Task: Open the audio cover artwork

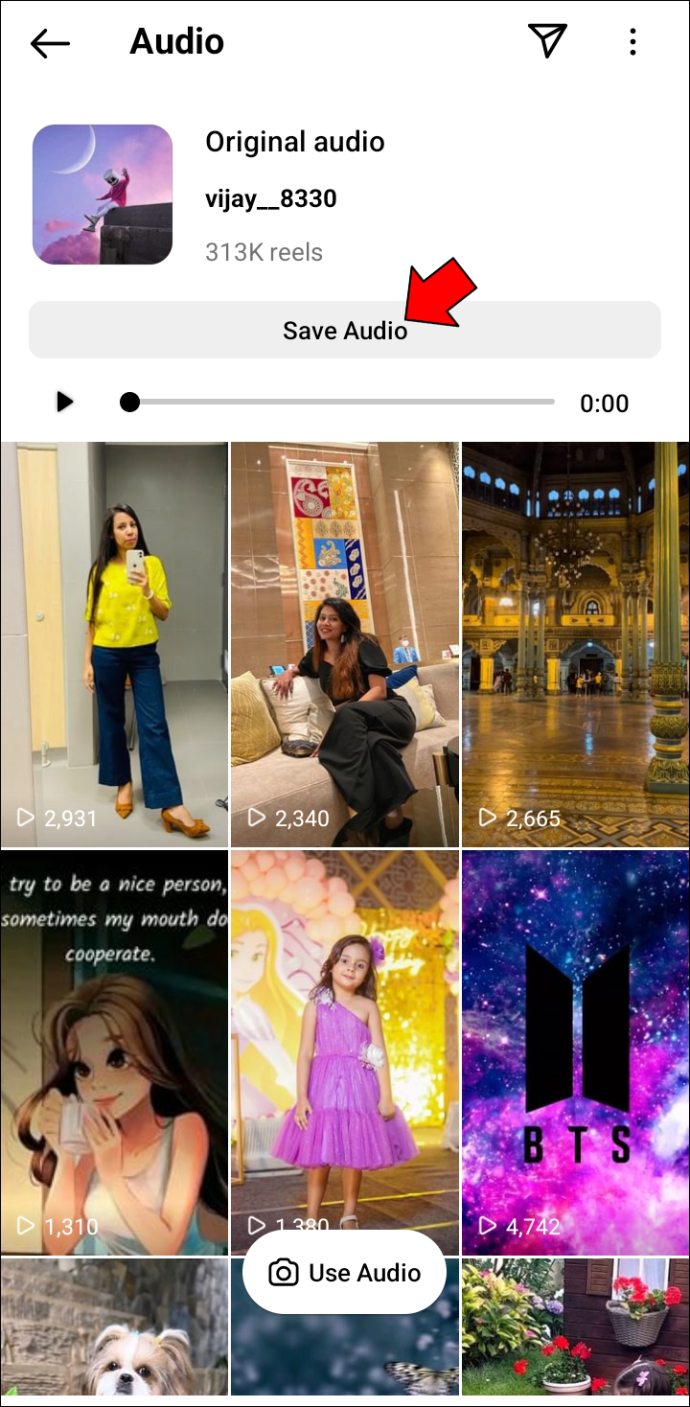Action: pyautogui.click(x=102, y=194)
